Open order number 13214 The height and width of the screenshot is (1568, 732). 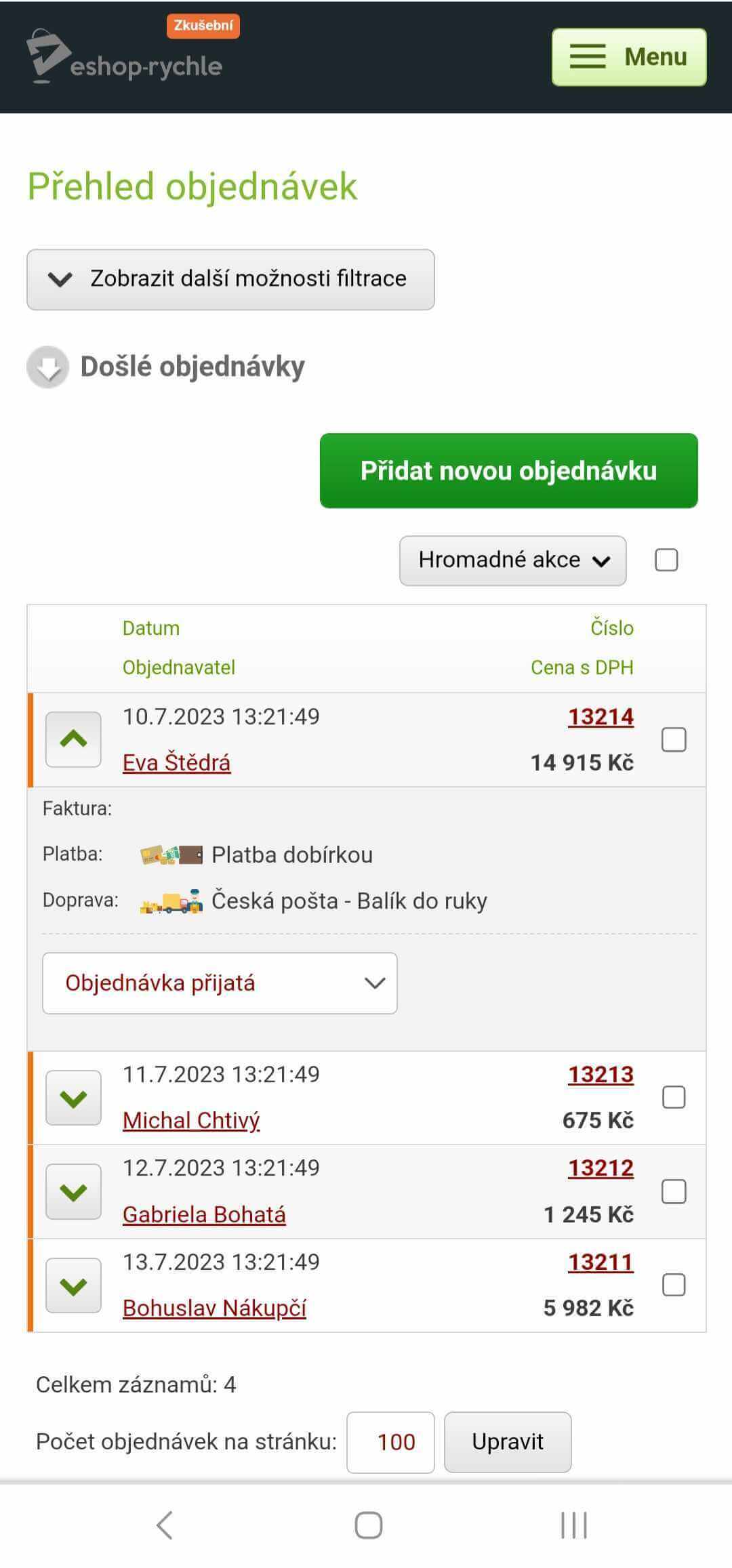tap(601, 716)
